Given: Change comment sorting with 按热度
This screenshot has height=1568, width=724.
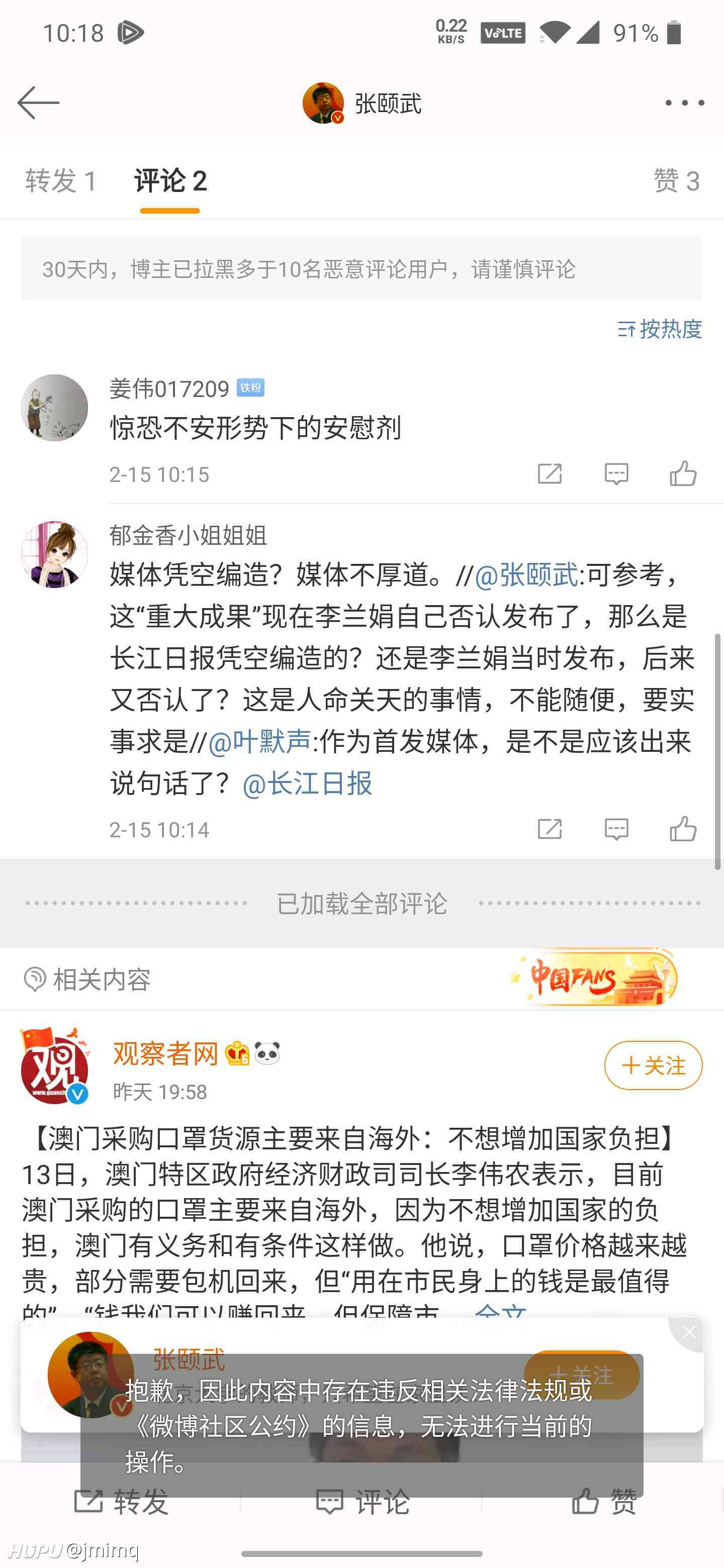Looking at the screenshot, I should (660, 329).
